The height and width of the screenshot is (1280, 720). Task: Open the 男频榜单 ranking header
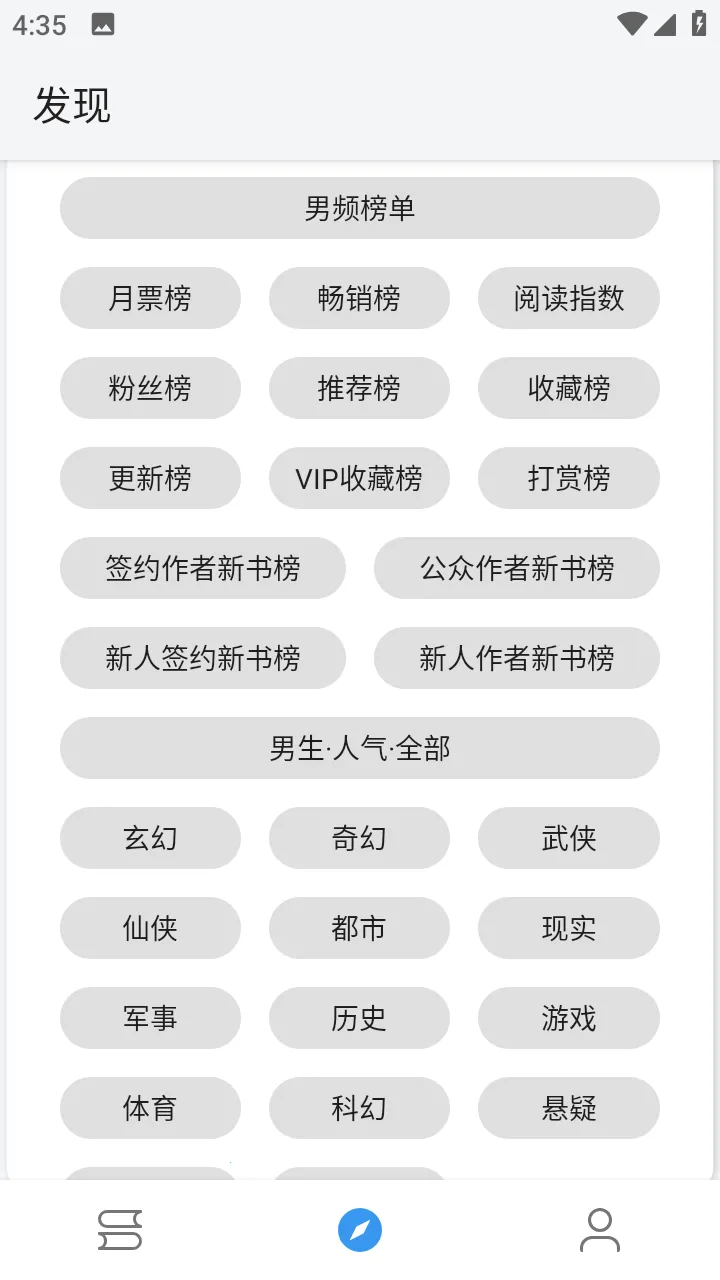click(x=360, y=207)
